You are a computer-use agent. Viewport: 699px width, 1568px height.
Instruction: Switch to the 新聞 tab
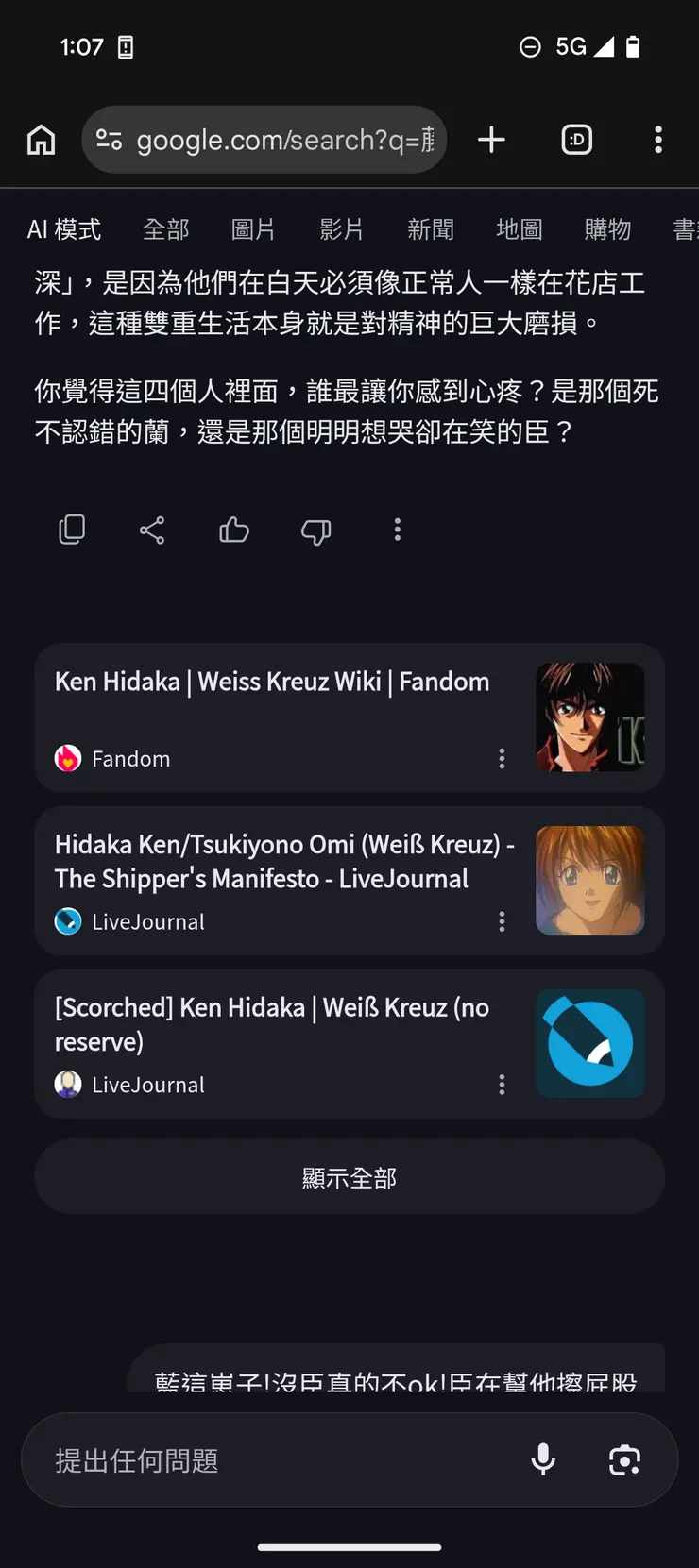click(x=431, y=229)
